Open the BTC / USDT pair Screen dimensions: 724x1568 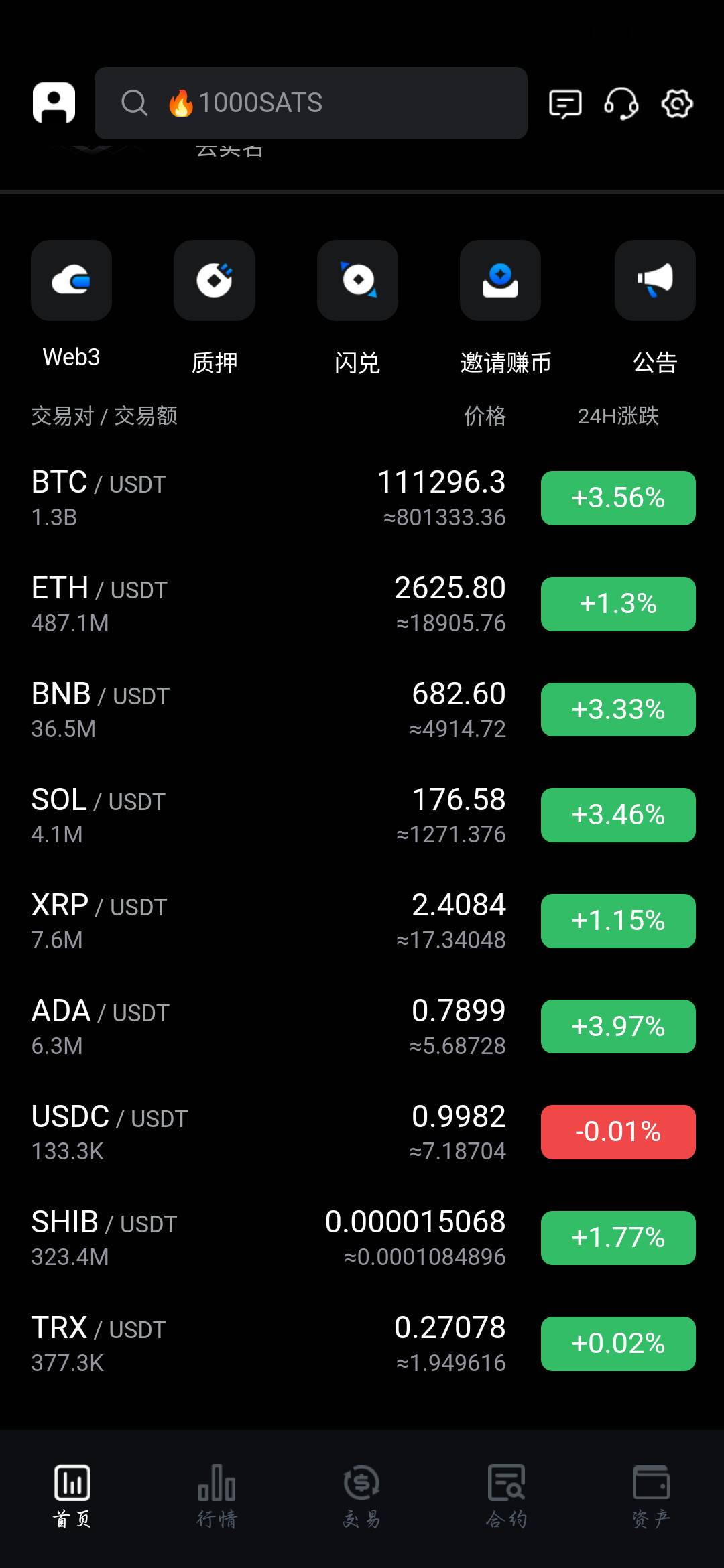[x=362, y=499]
